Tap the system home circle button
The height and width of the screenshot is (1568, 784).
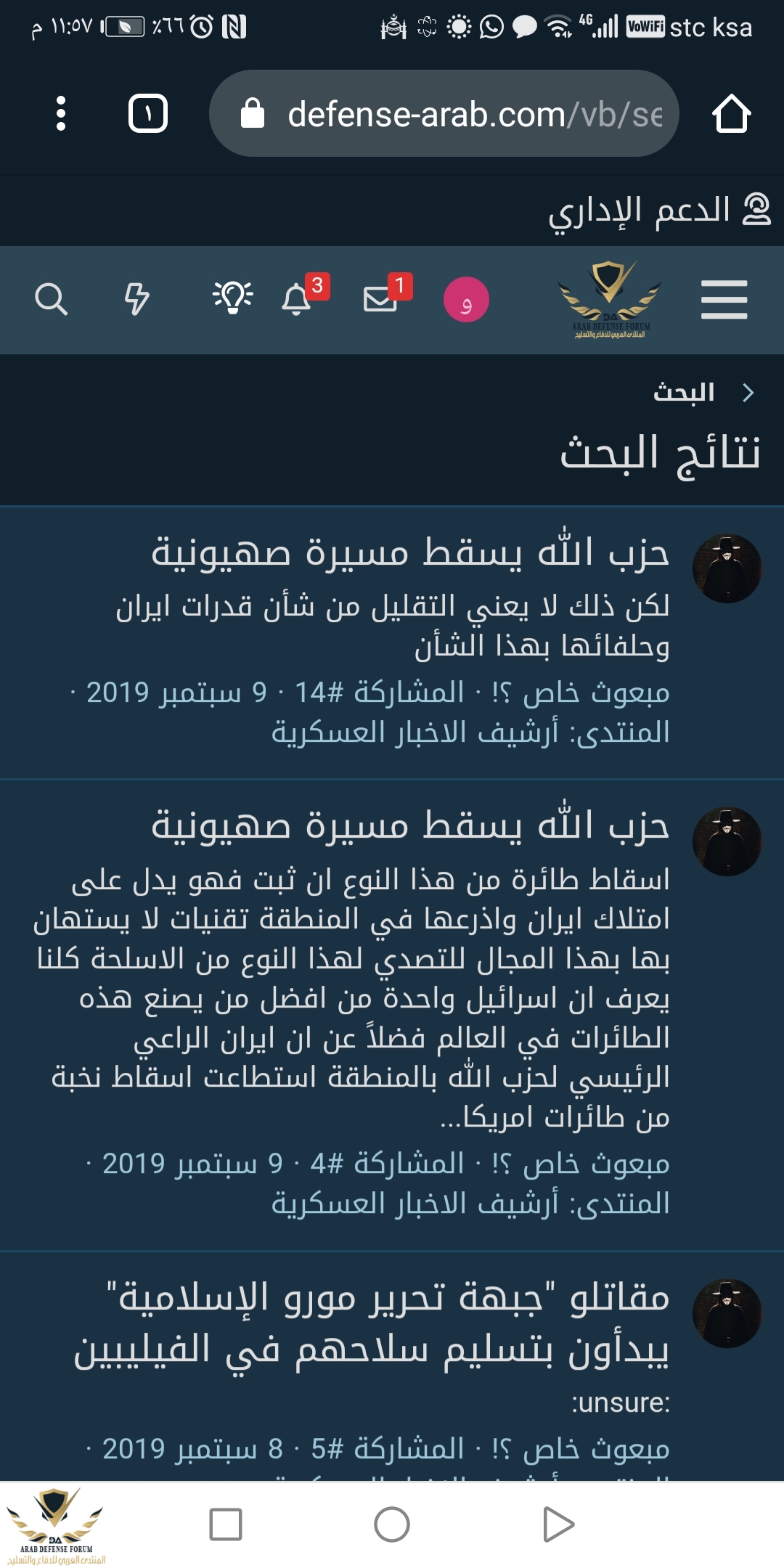[392, 1524]
